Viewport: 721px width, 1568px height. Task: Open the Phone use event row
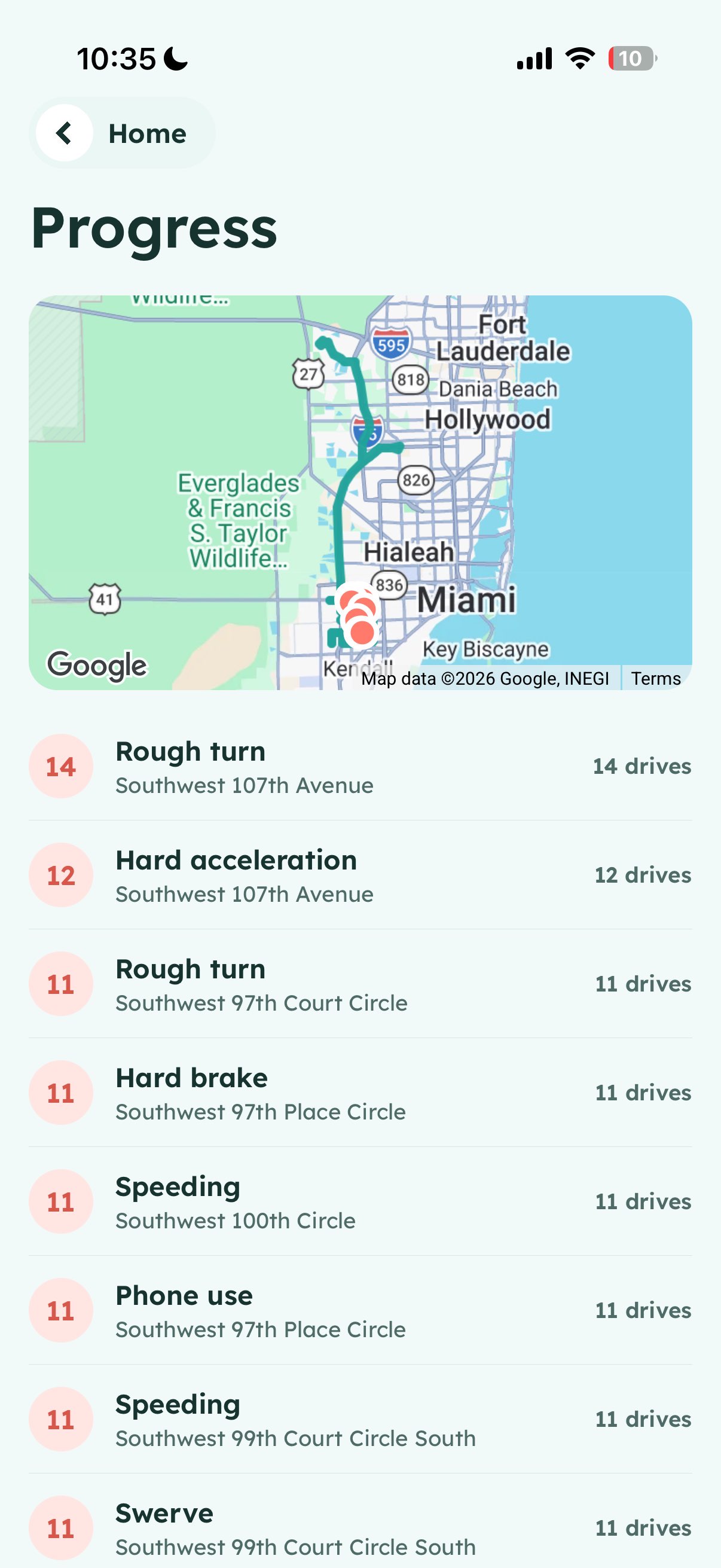coord(360,1310)
